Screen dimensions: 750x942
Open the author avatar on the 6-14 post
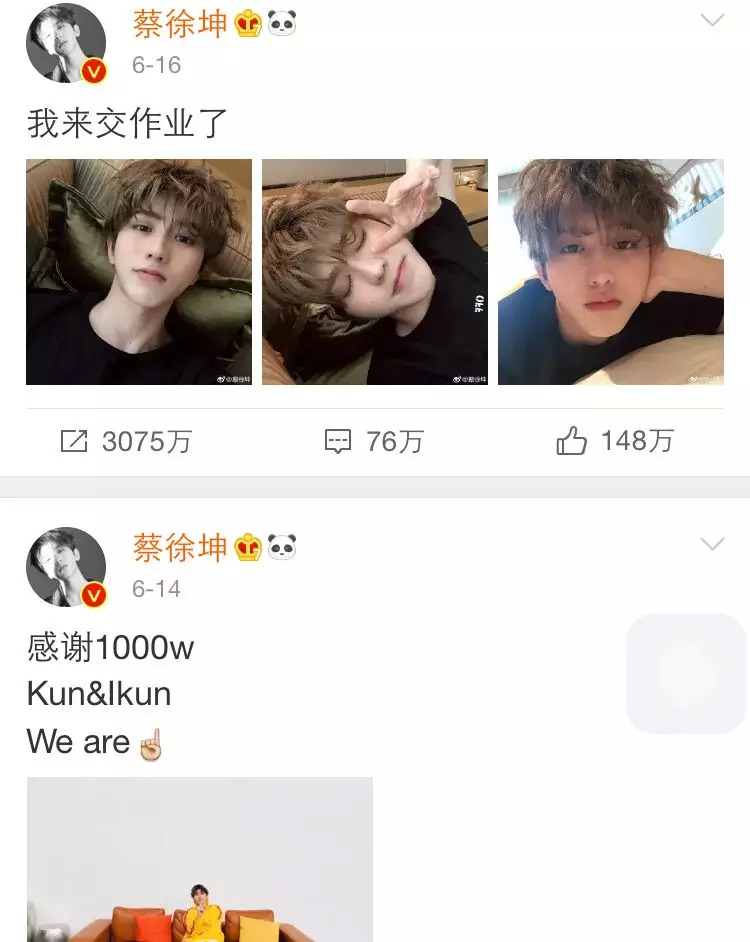pyautogui.click(x=66, y=567)
